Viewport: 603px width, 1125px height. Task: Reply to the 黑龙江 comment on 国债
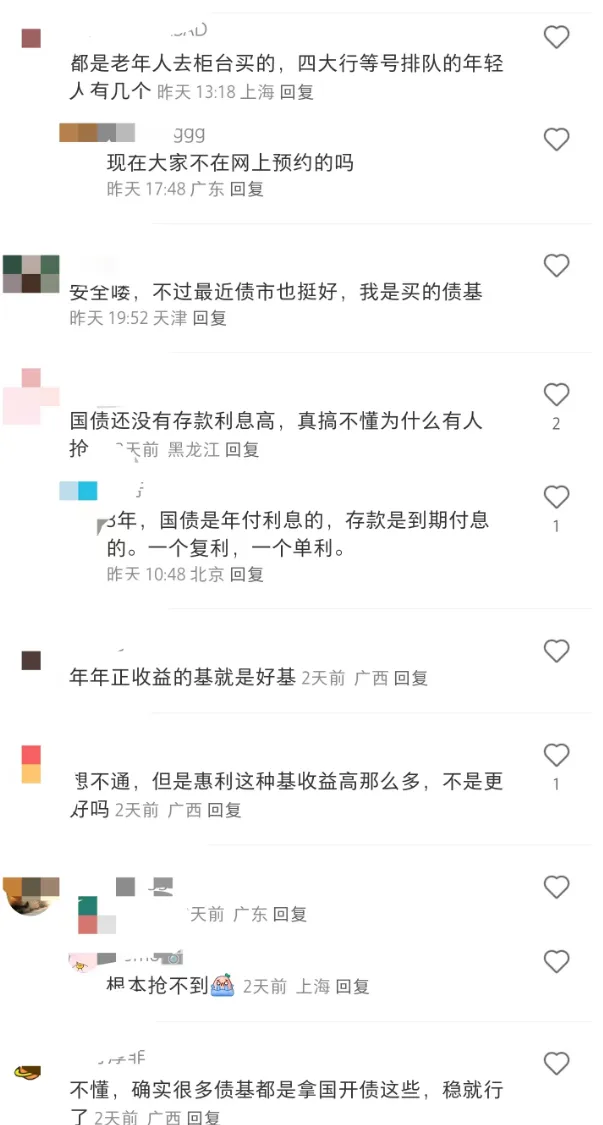[242, 450]
